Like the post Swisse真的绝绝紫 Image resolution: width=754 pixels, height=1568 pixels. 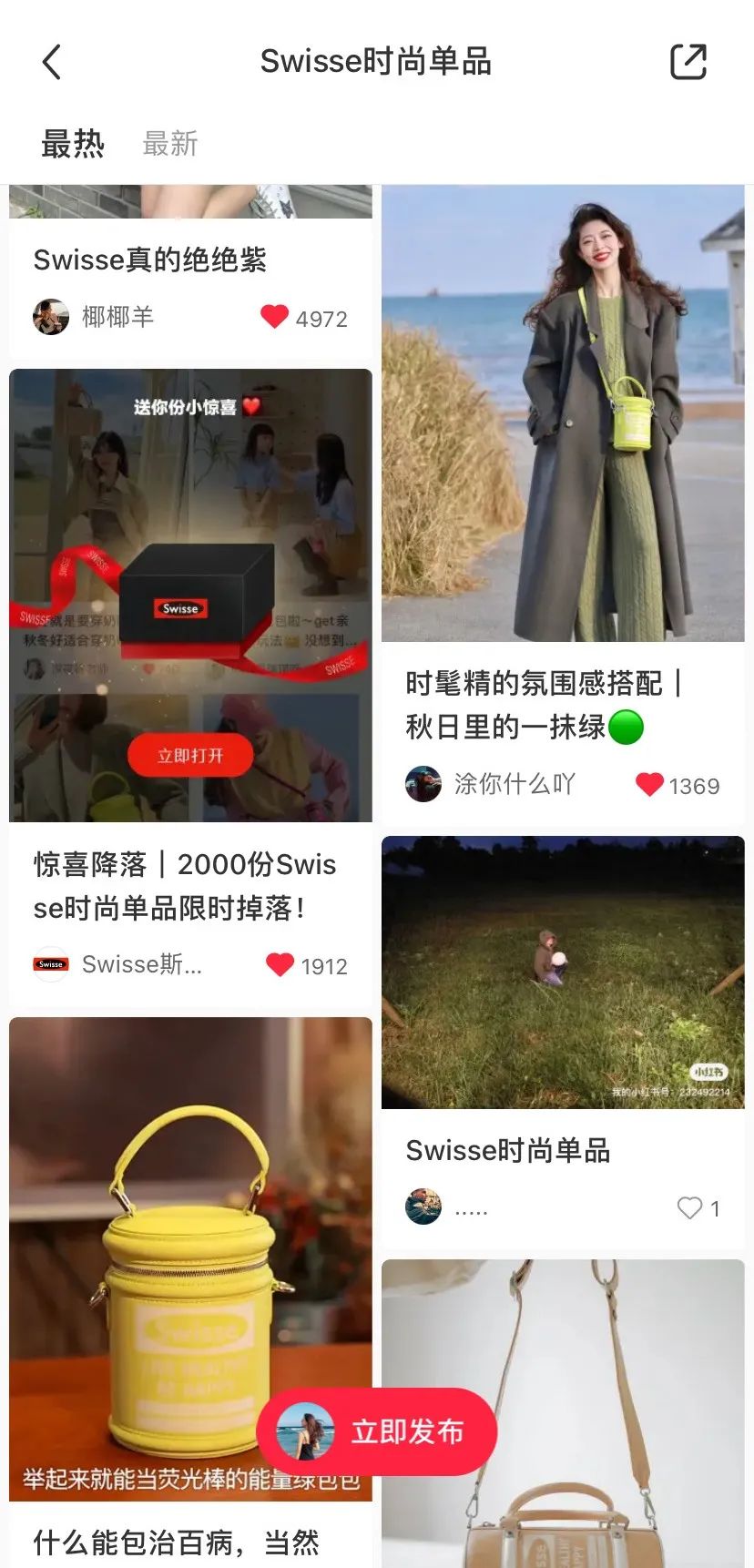point(274,317)
